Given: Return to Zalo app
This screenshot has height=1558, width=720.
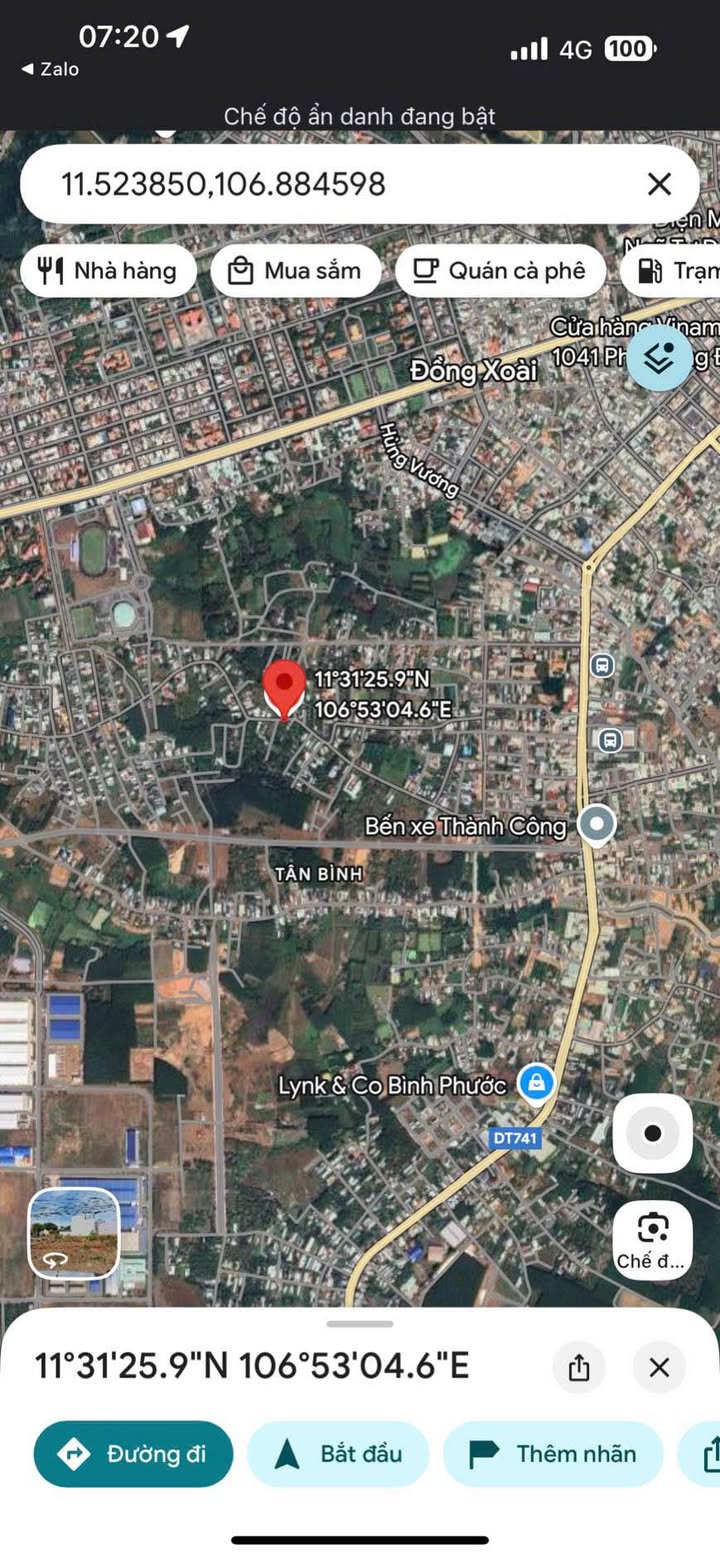Looking at the screenshot, I should 50,69.
